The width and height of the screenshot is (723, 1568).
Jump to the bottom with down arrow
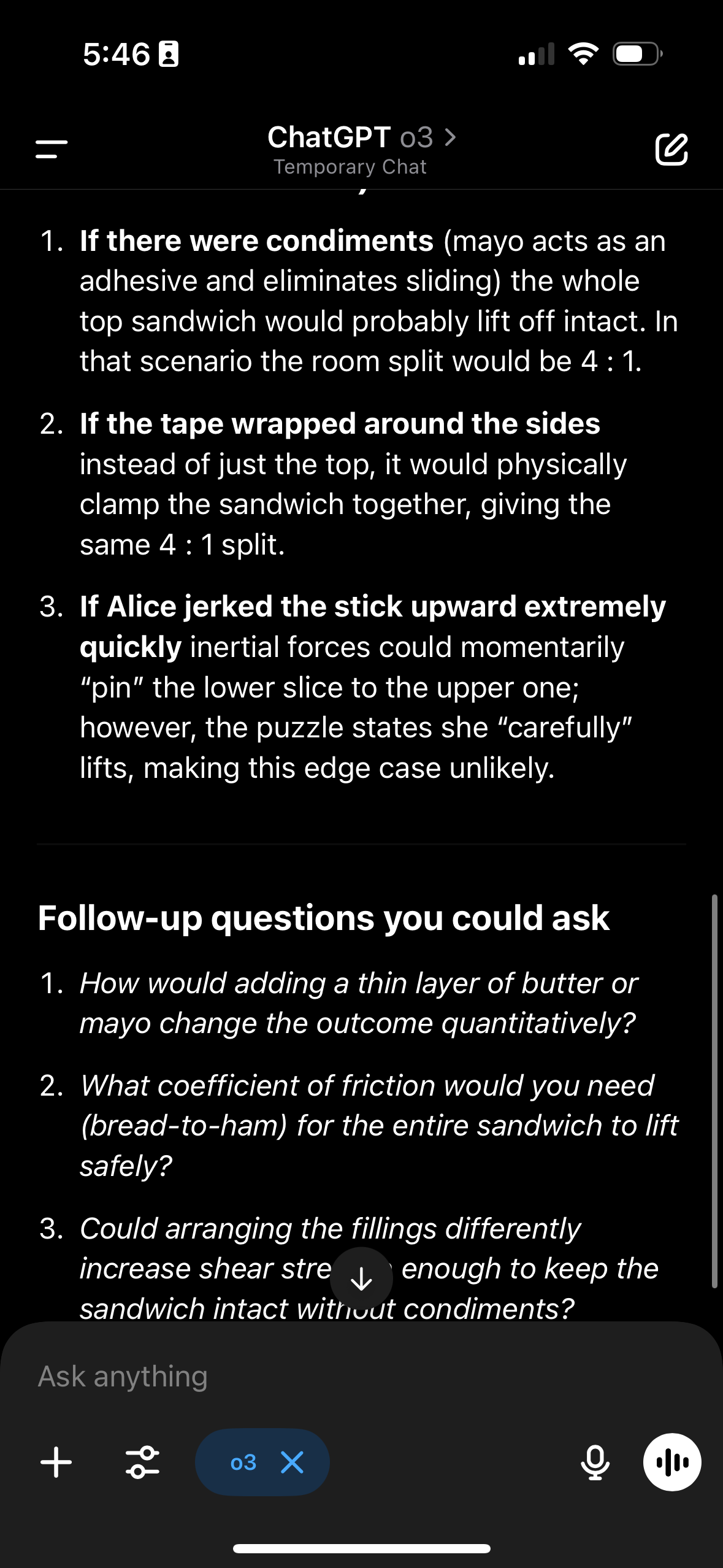[x=361, y=1279]
